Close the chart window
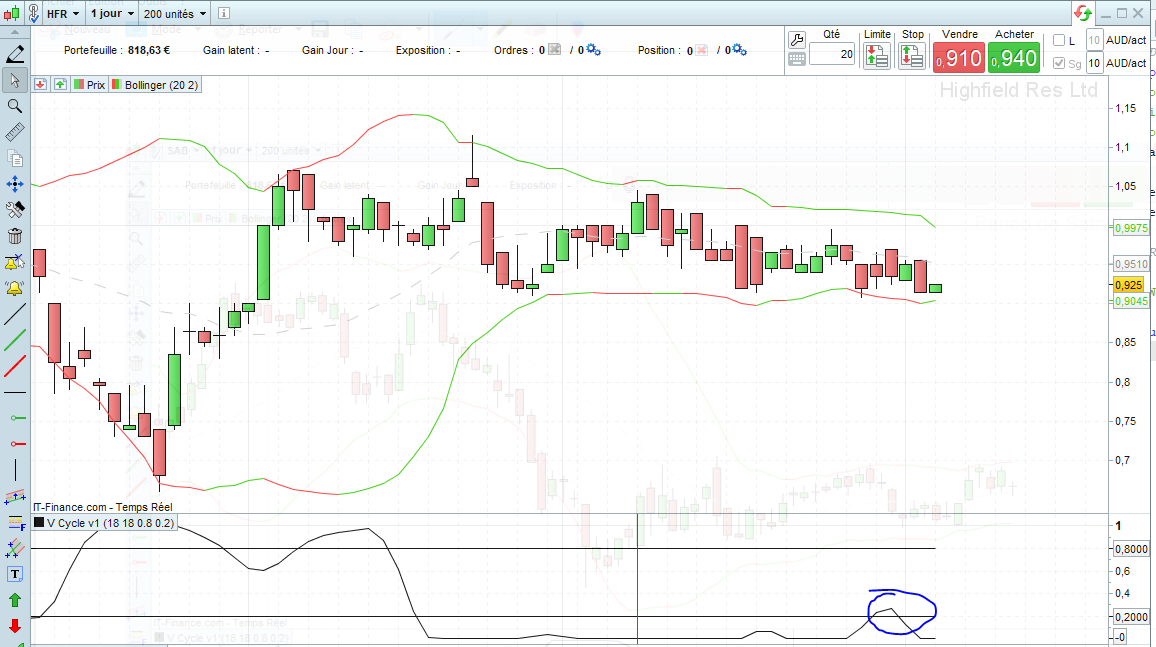Viewport: 1156px width, 647px height. tap(1138, 13)
